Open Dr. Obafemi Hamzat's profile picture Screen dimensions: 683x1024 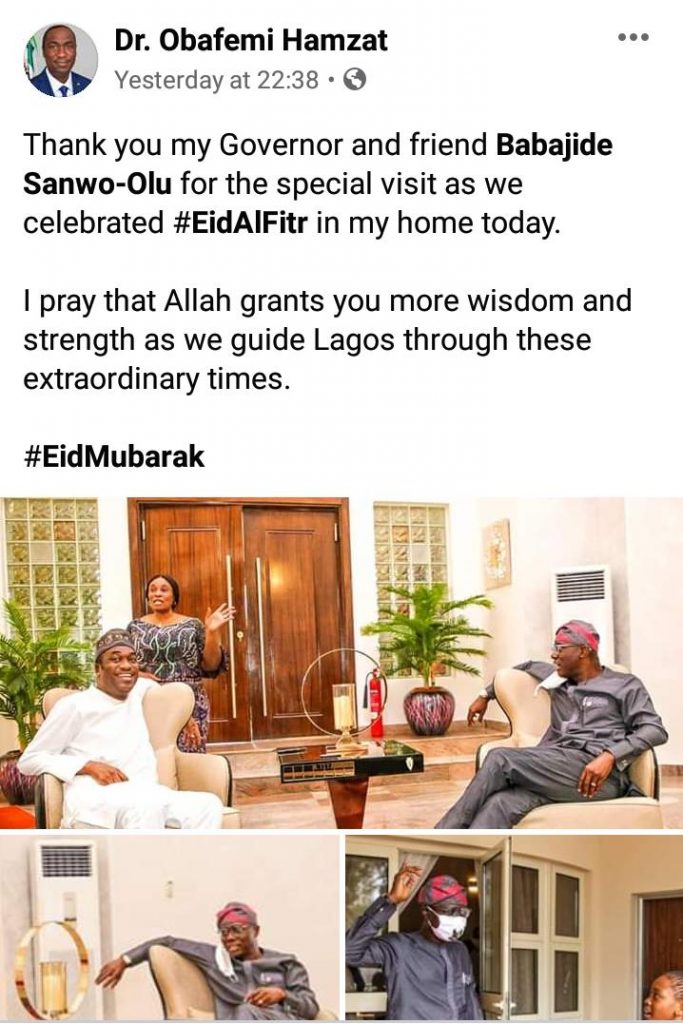[x=60, y=60]
